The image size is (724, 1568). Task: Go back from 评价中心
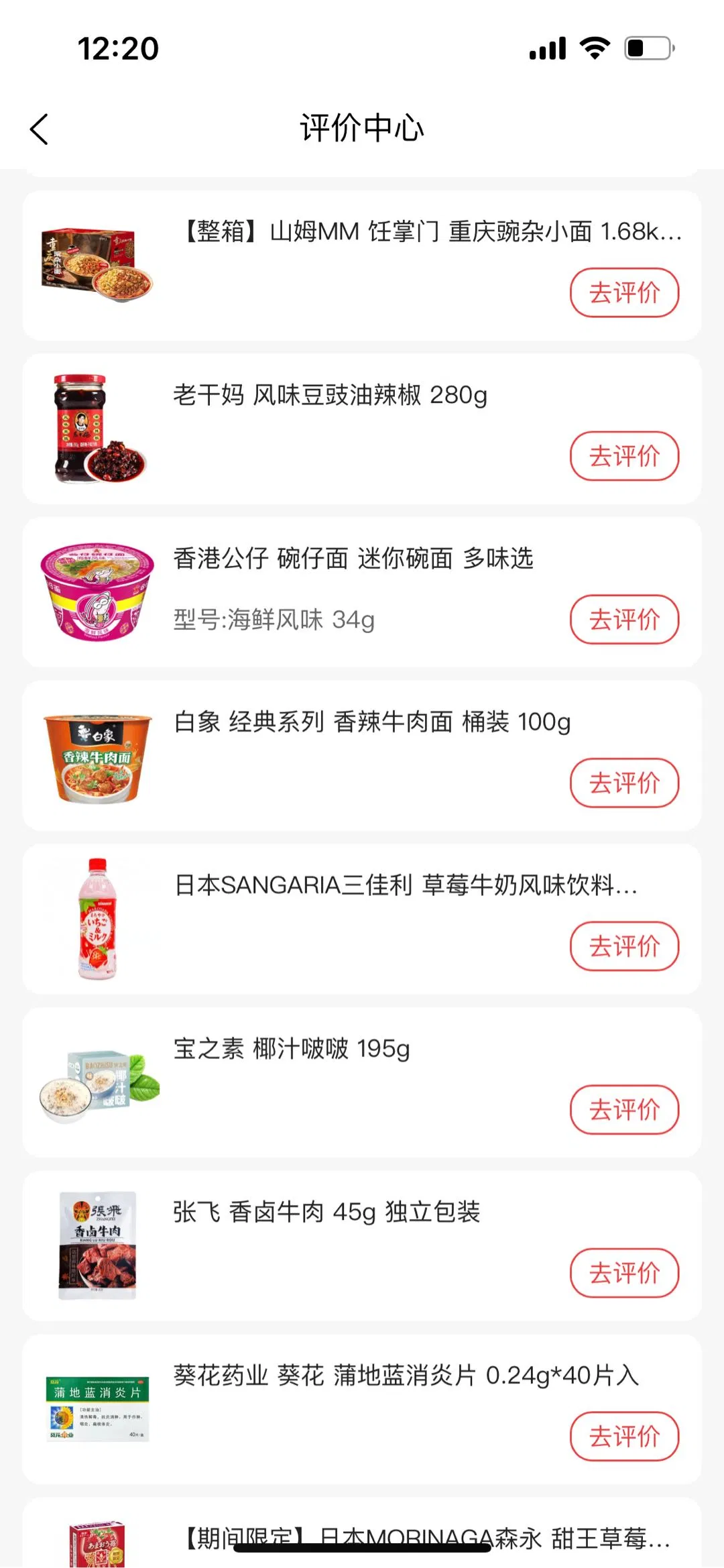[x=40, y=129]
